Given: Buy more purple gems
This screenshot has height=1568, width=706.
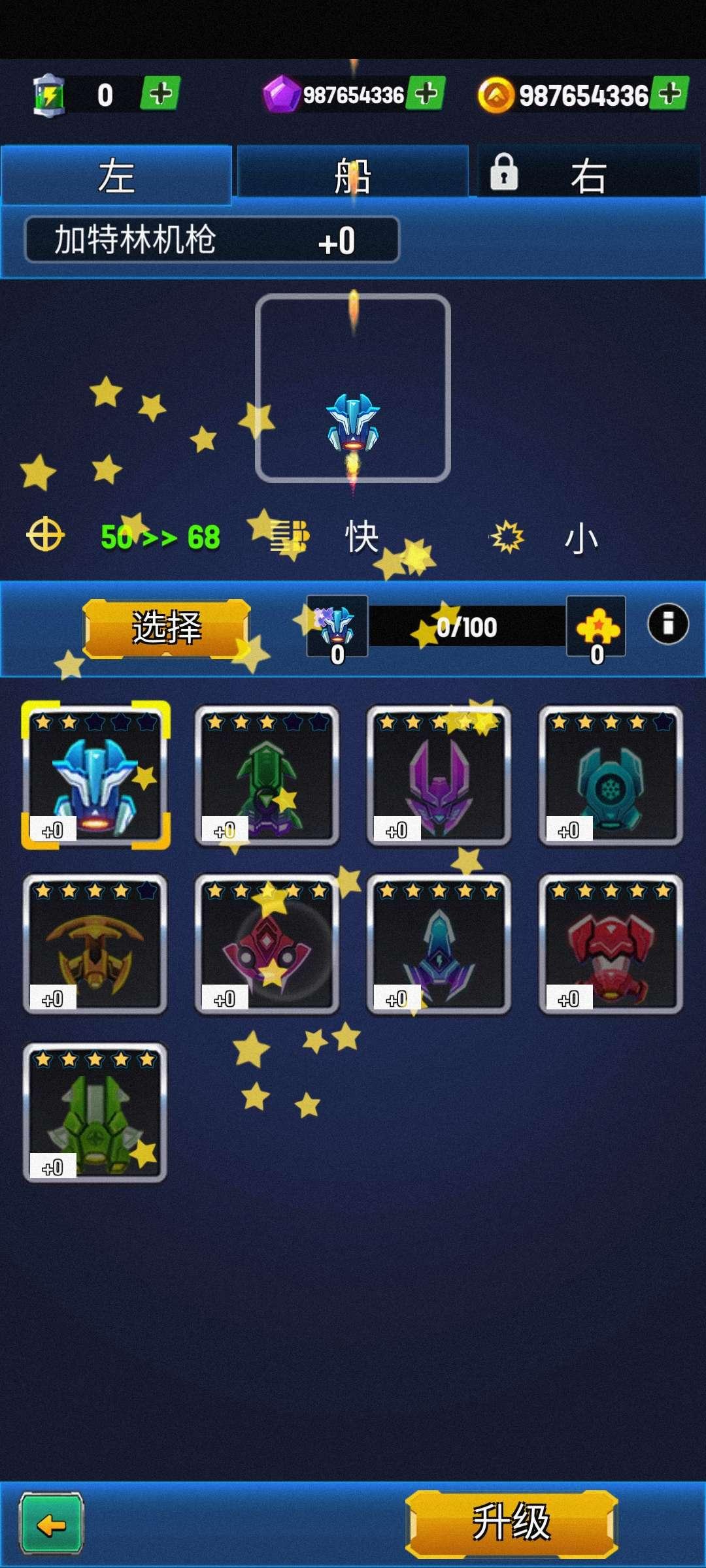Looking at the screenshot, I should (426, 95).
